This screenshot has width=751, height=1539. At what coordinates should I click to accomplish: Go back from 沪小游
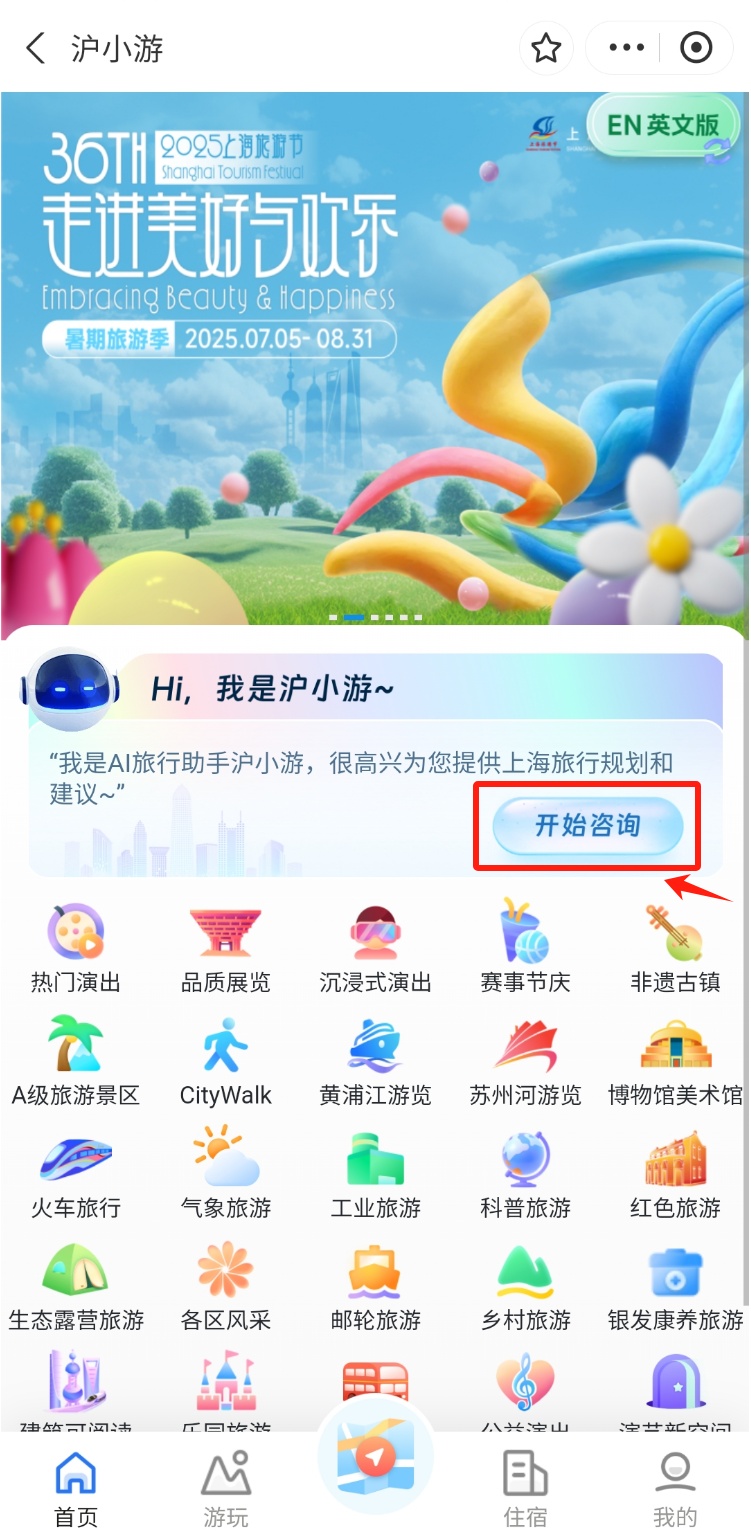coord(36,48)
